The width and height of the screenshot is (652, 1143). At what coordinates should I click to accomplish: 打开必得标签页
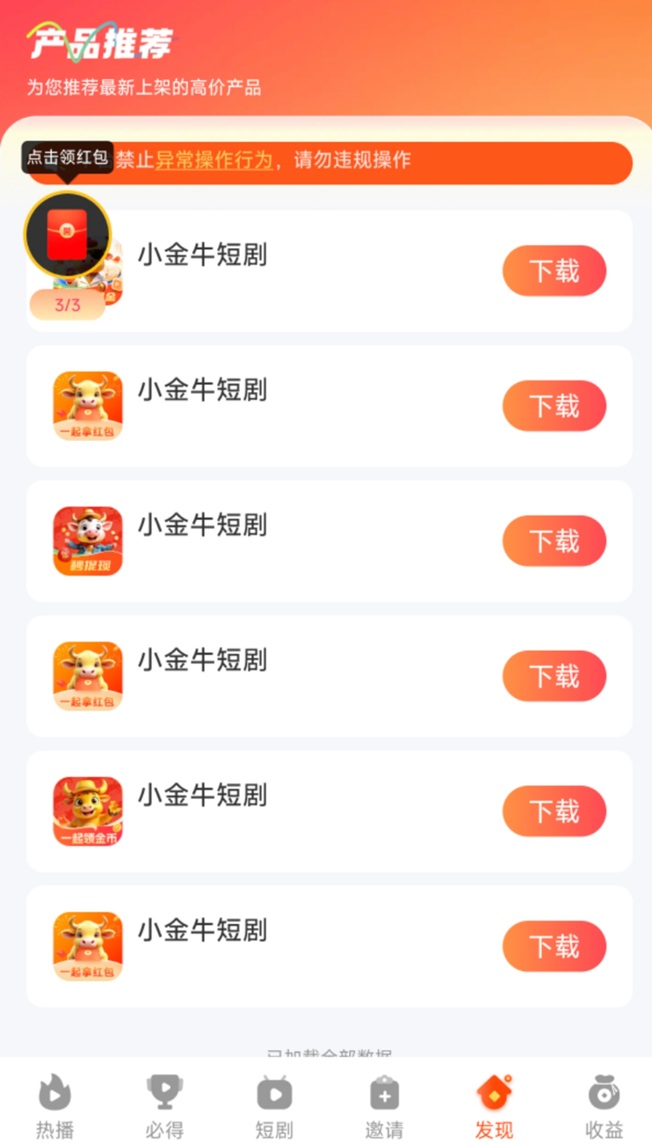pos(164,1107)
